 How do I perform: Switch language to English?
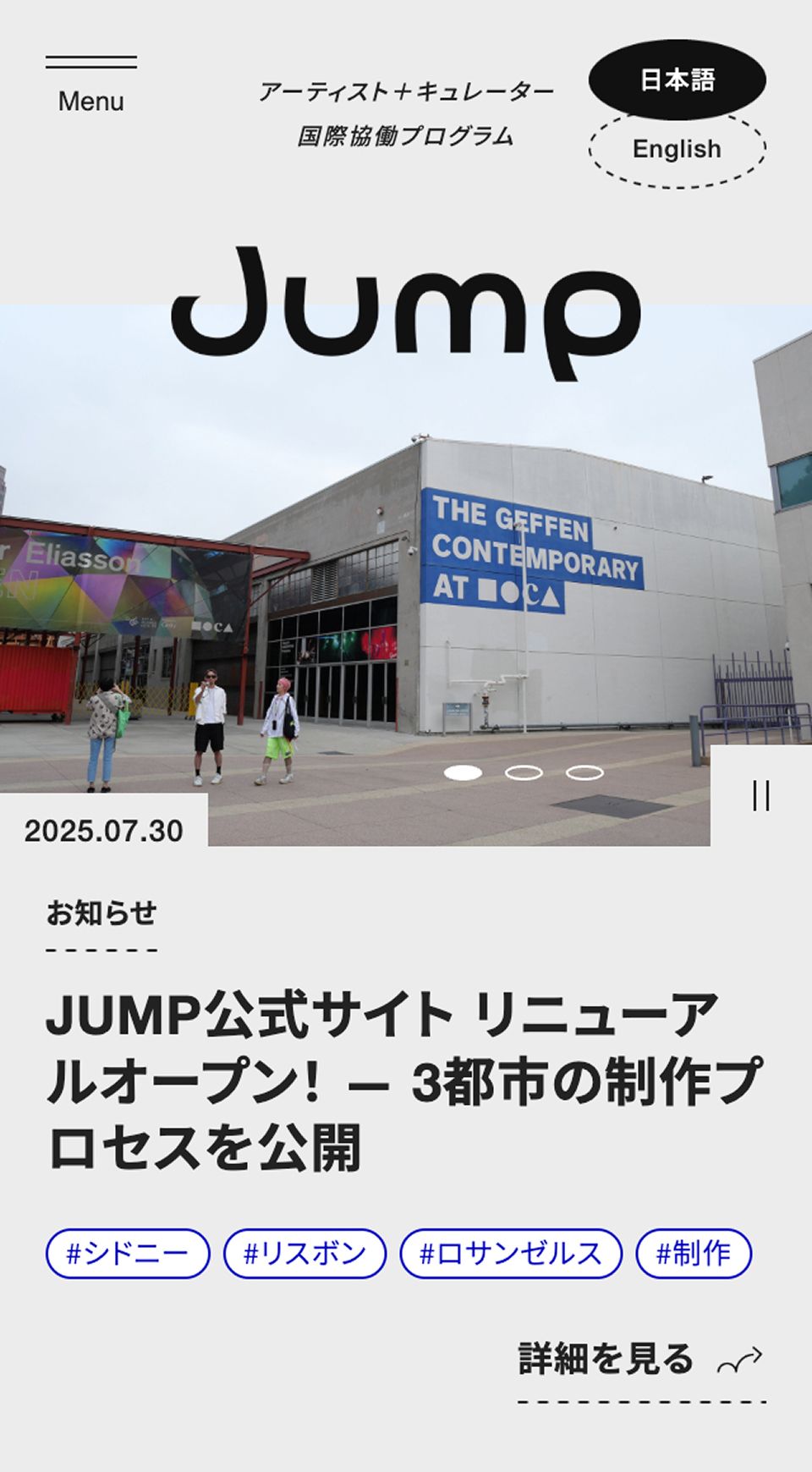677,149
